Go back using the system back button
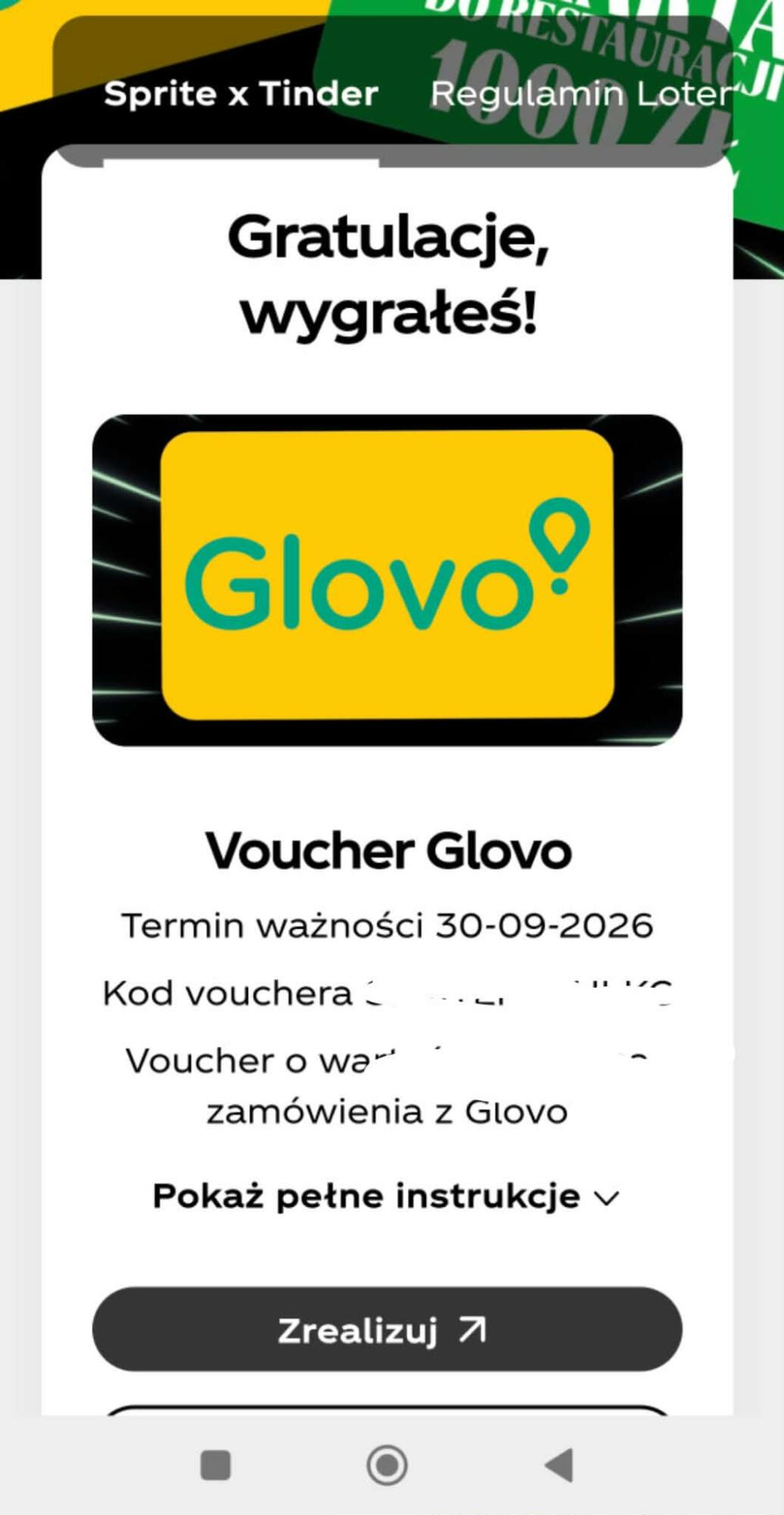 point(559,1465)
